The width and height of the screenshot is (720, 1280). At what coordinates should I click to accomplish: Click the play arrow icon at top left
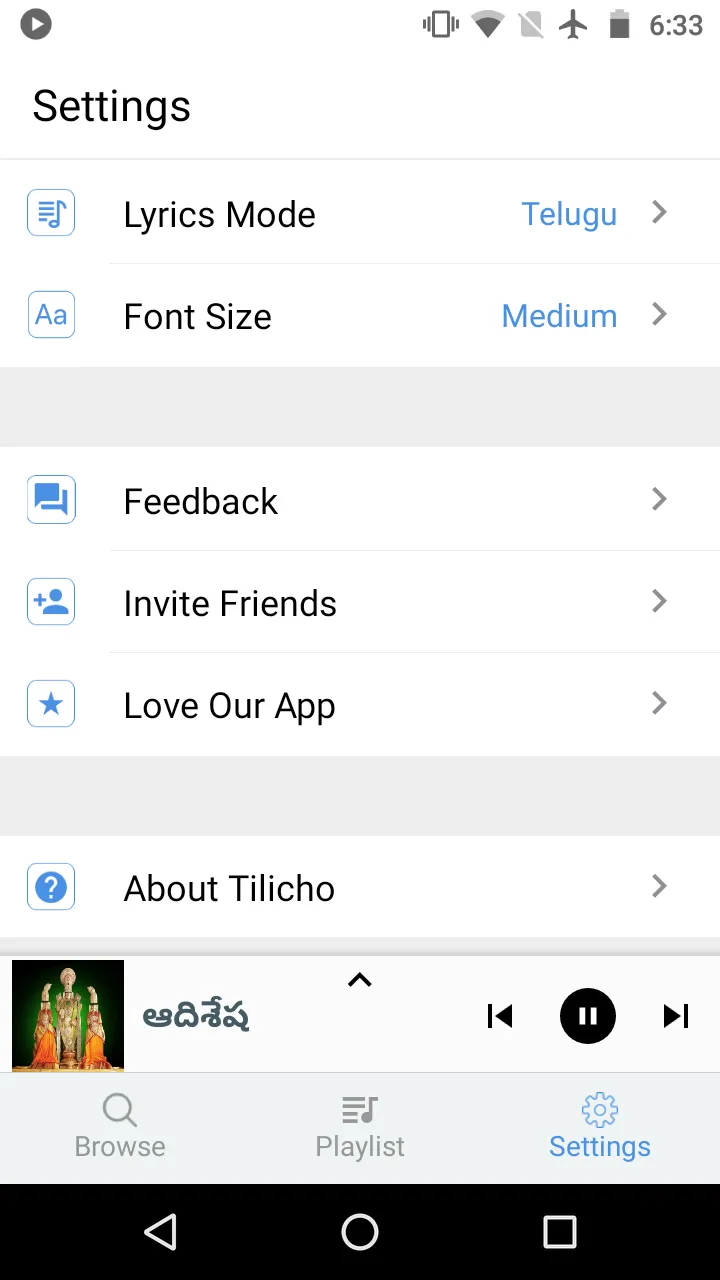(36, 24)
